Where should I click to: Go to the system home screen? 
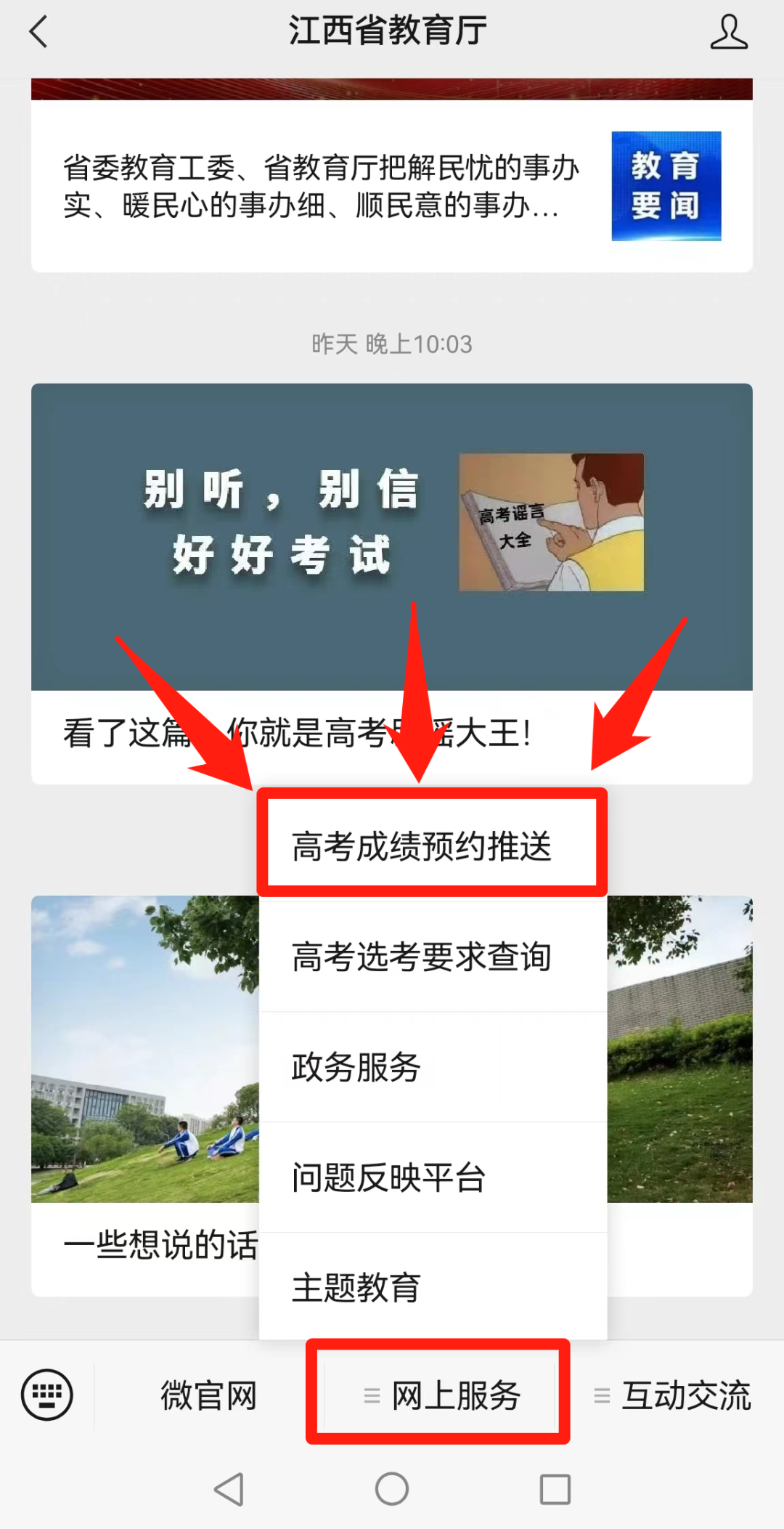[392, 1489]
